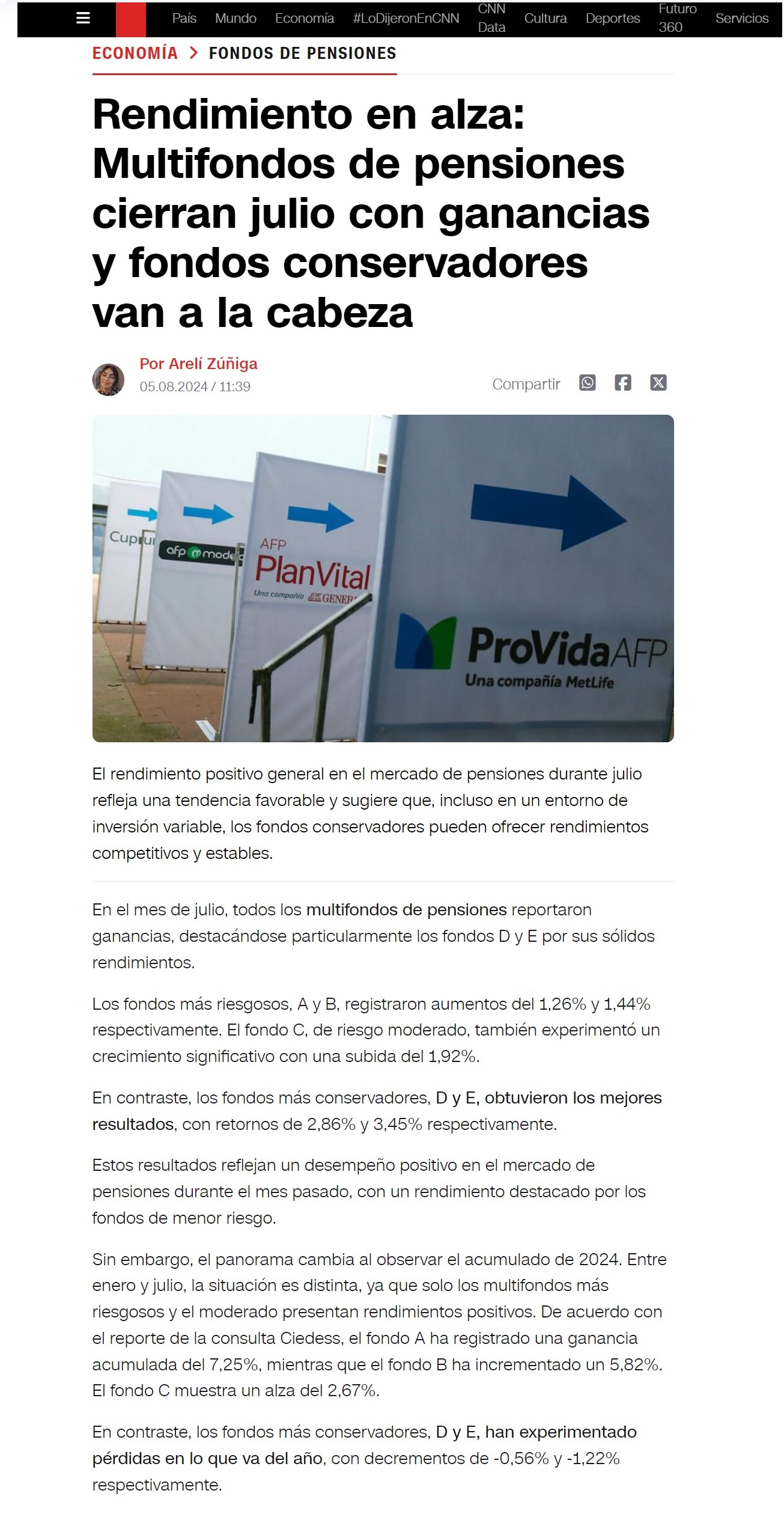Share the article on X

point(658,383)
